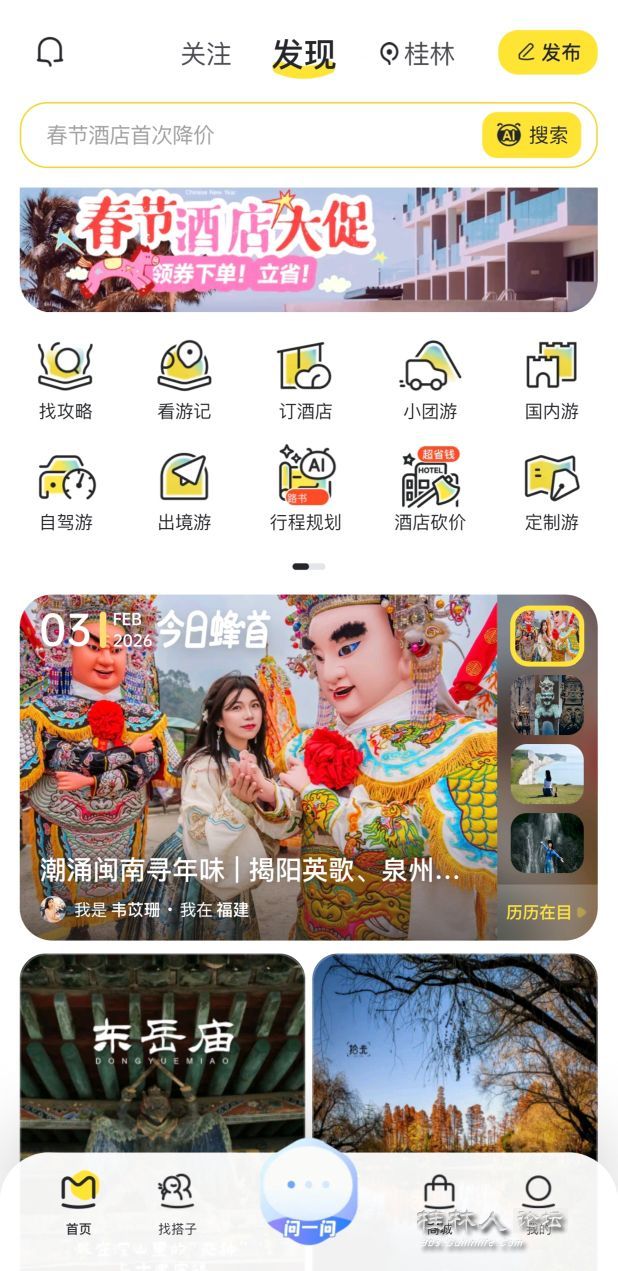Open the 春节酒店大促 banner
Viewport: 618px width, 1271px height.
pyautogui.click(x=308, y=249)
